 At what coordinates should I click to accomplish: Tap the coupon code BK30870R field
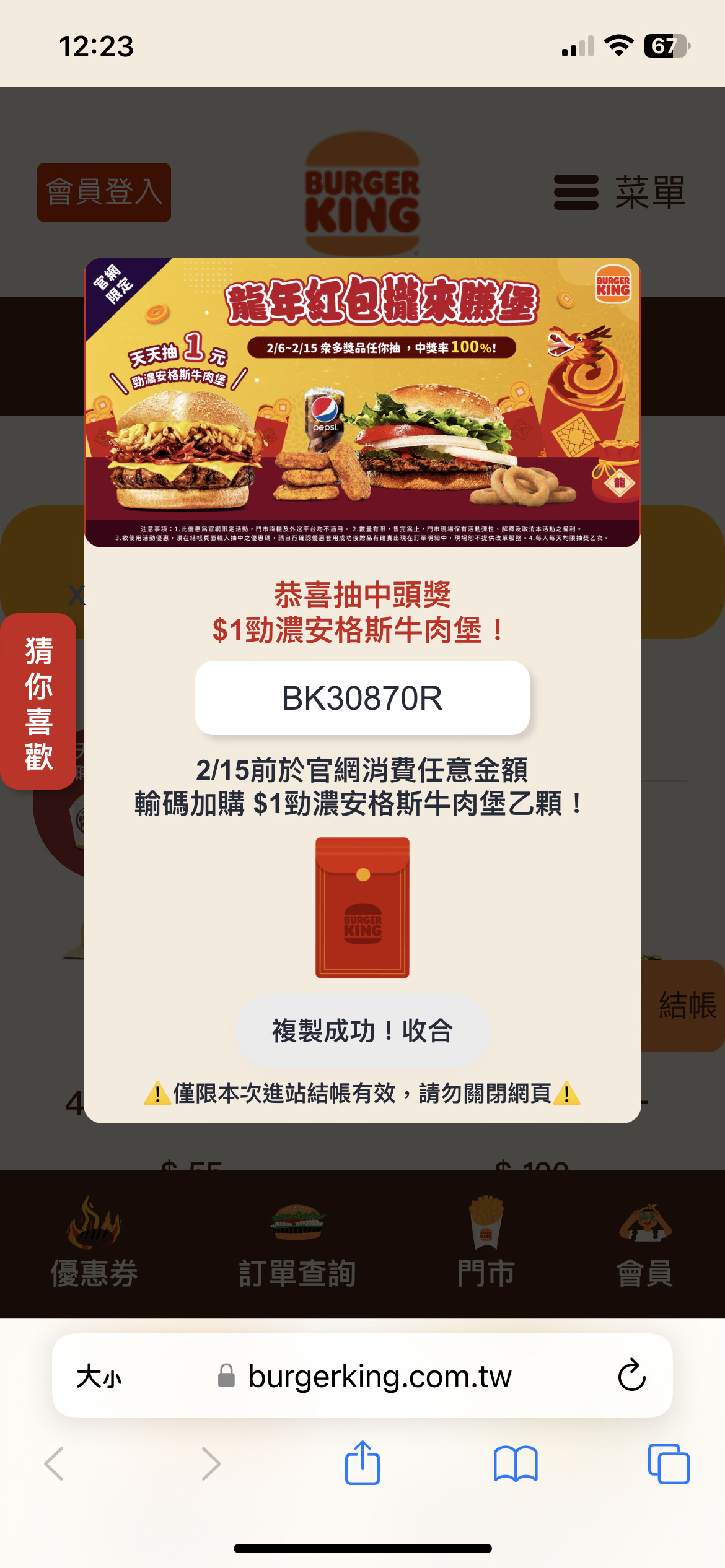pyautogui.click(x=362, y=698)
